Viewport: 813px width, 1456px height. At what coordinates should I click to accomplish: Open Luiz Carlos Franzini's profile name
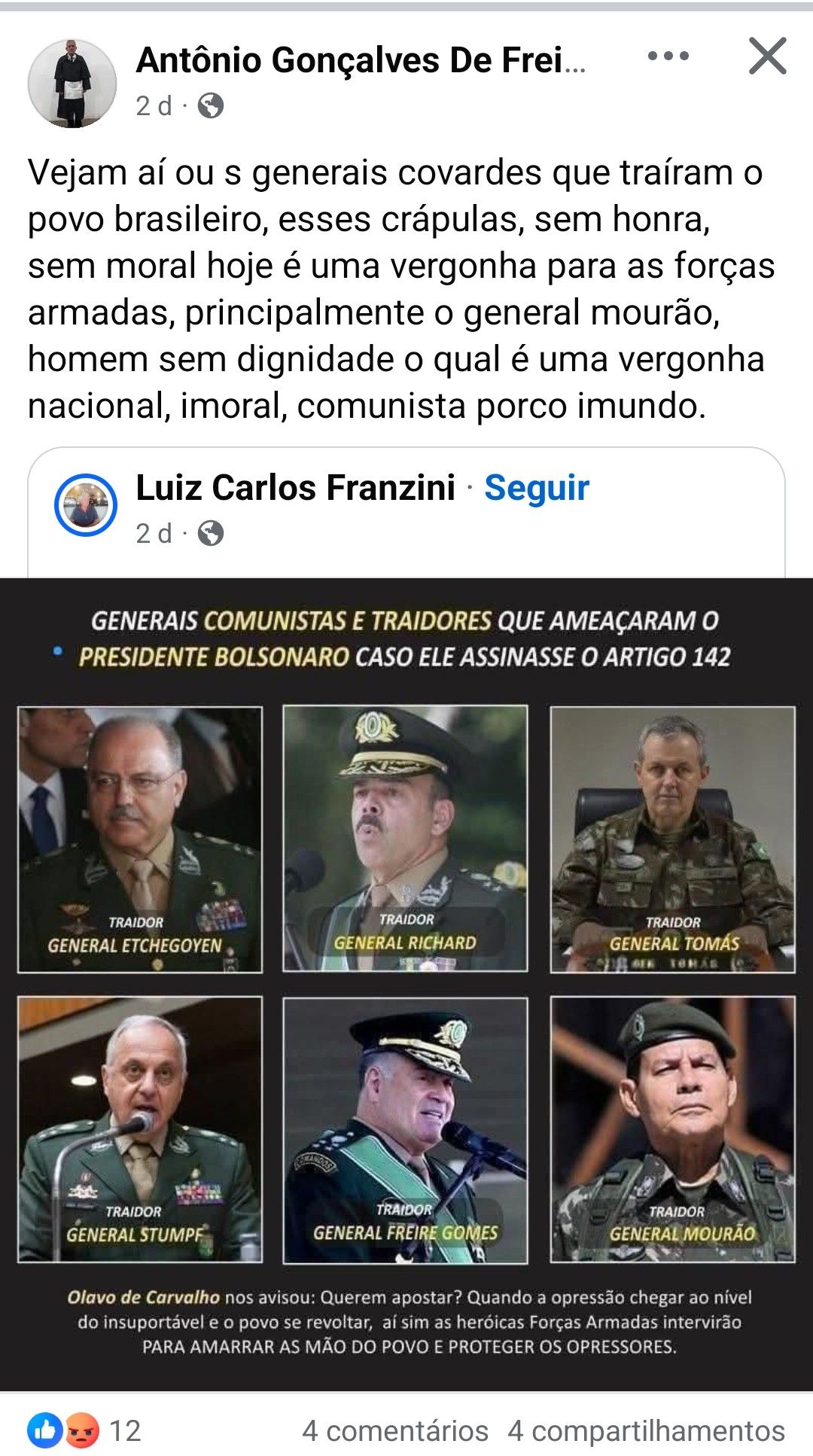295,488
